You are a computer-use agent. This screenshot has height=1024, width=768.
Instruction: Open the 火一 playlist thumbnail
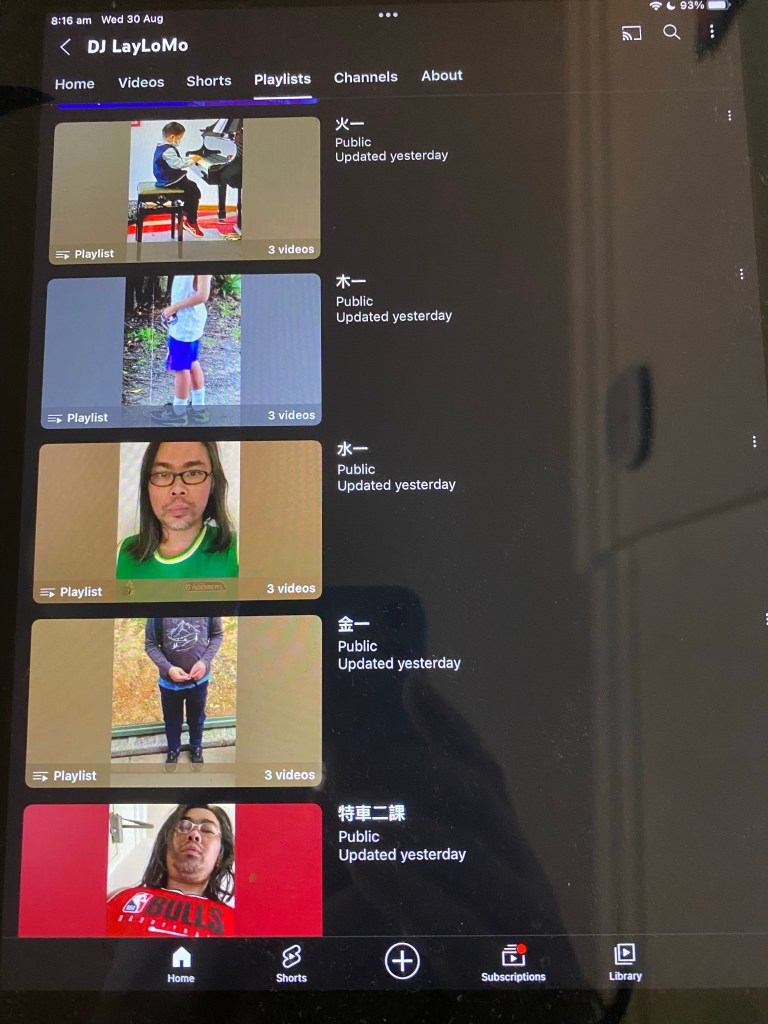pyautogui.click(x=185, y=190)
